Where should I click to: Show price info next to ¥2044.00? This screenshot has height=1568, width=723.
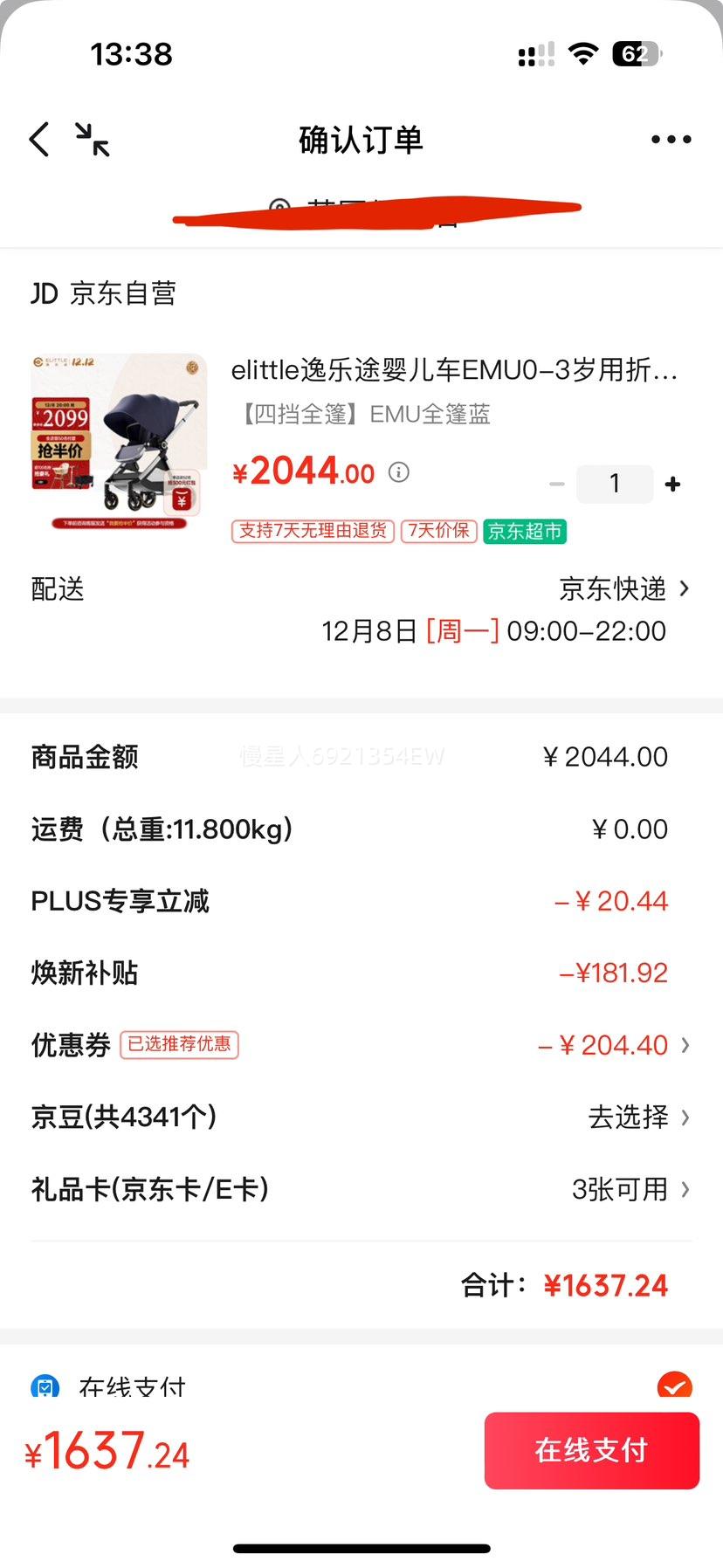[x=399, y=472]
